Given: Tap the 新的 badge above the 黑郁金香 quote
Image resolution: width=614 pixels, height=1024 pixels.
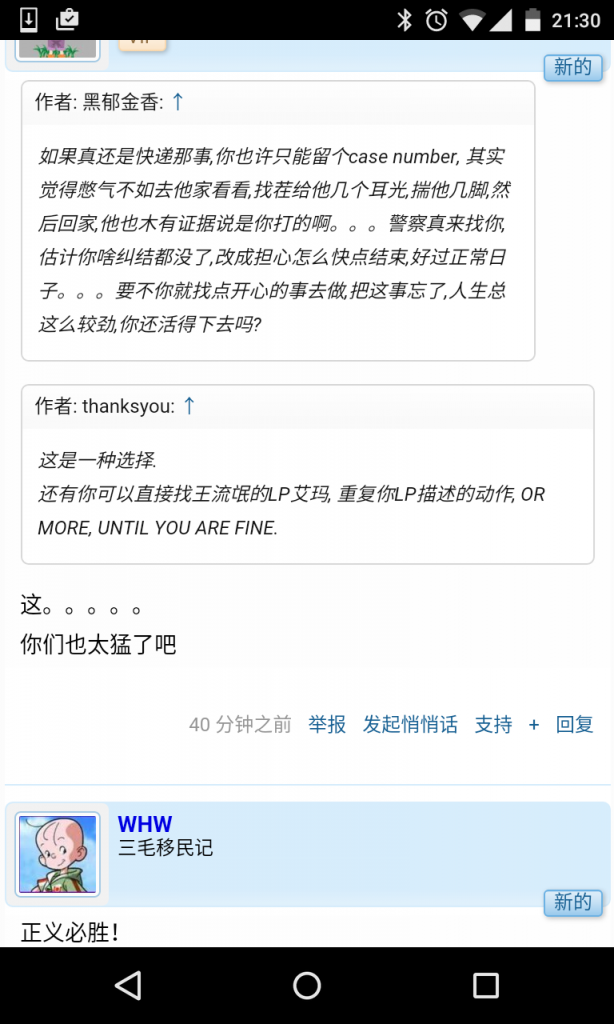Looking at the screenshot, I should (x=573, y=67).
